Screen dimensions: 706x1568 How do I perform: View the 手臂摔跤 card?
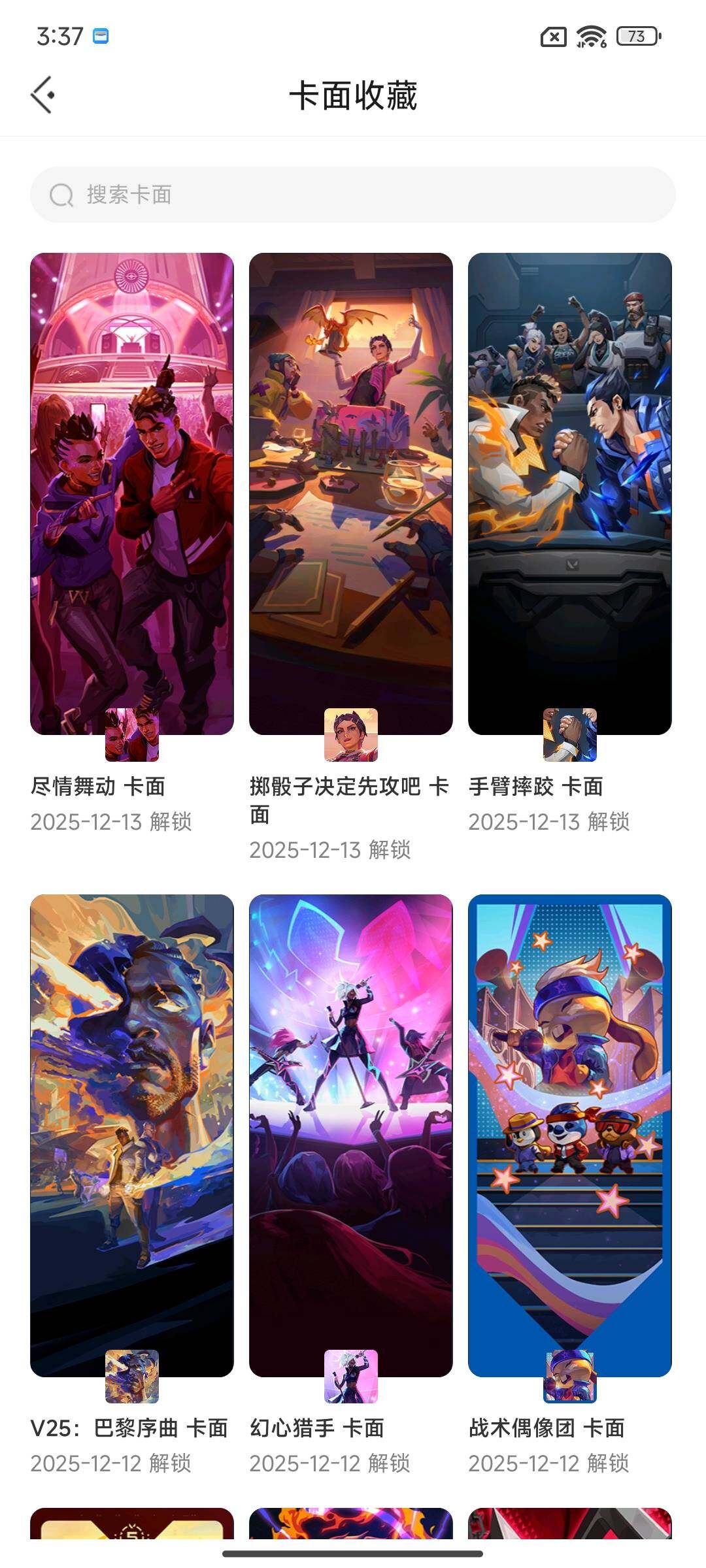click(570, 494)
